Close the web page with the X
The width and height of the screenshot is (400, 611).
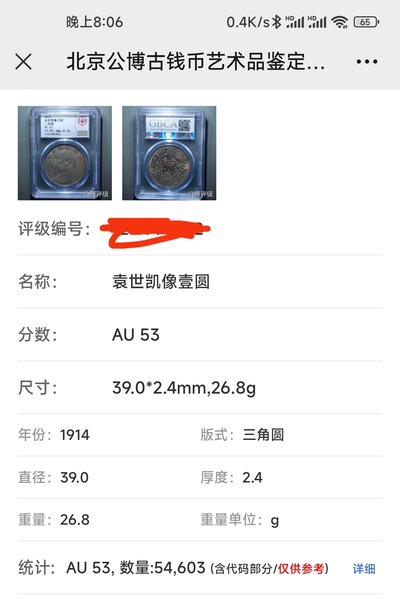point(23,62)
